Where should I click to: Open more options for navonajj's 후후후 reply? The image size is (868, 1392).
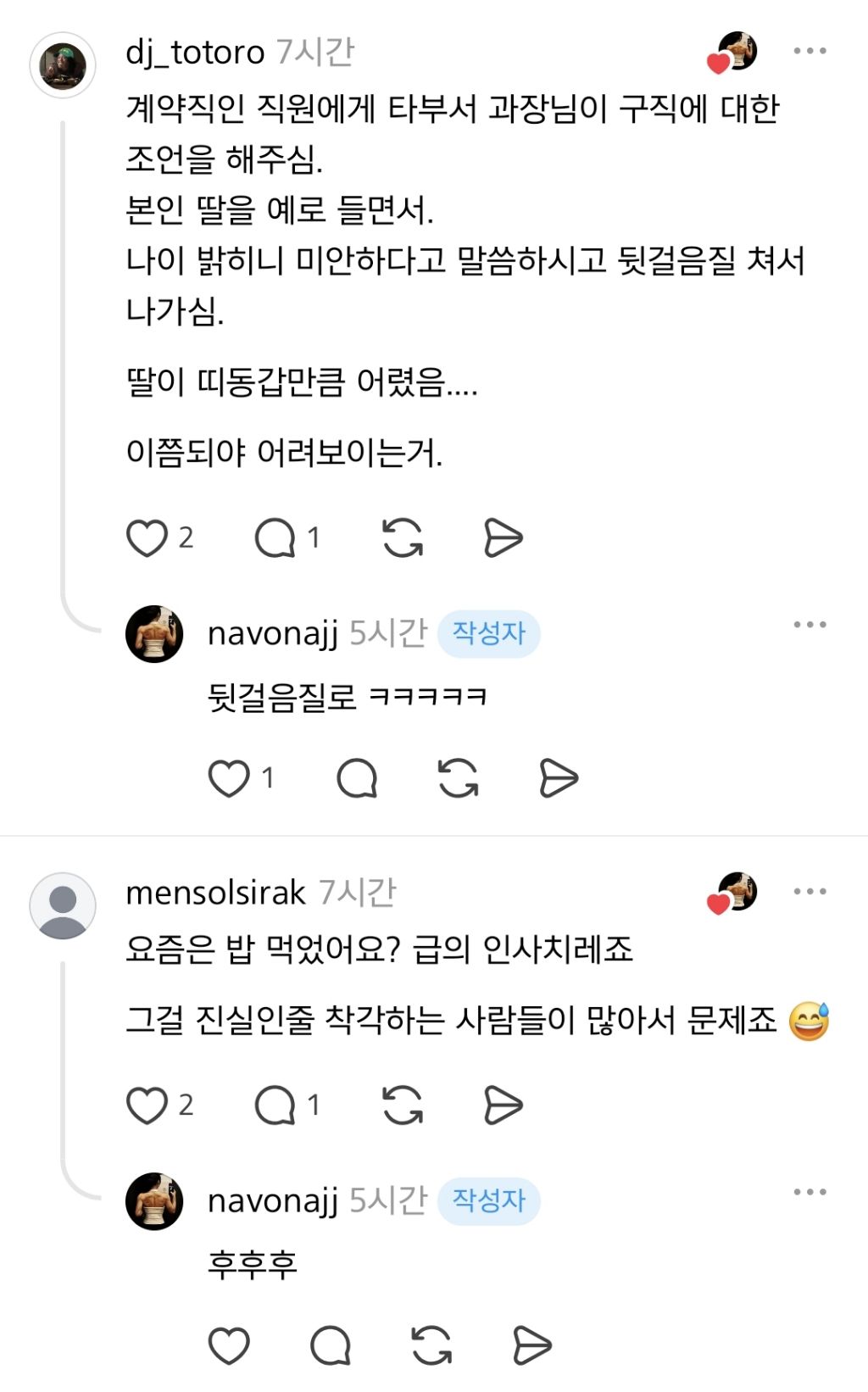(810, 1192)
